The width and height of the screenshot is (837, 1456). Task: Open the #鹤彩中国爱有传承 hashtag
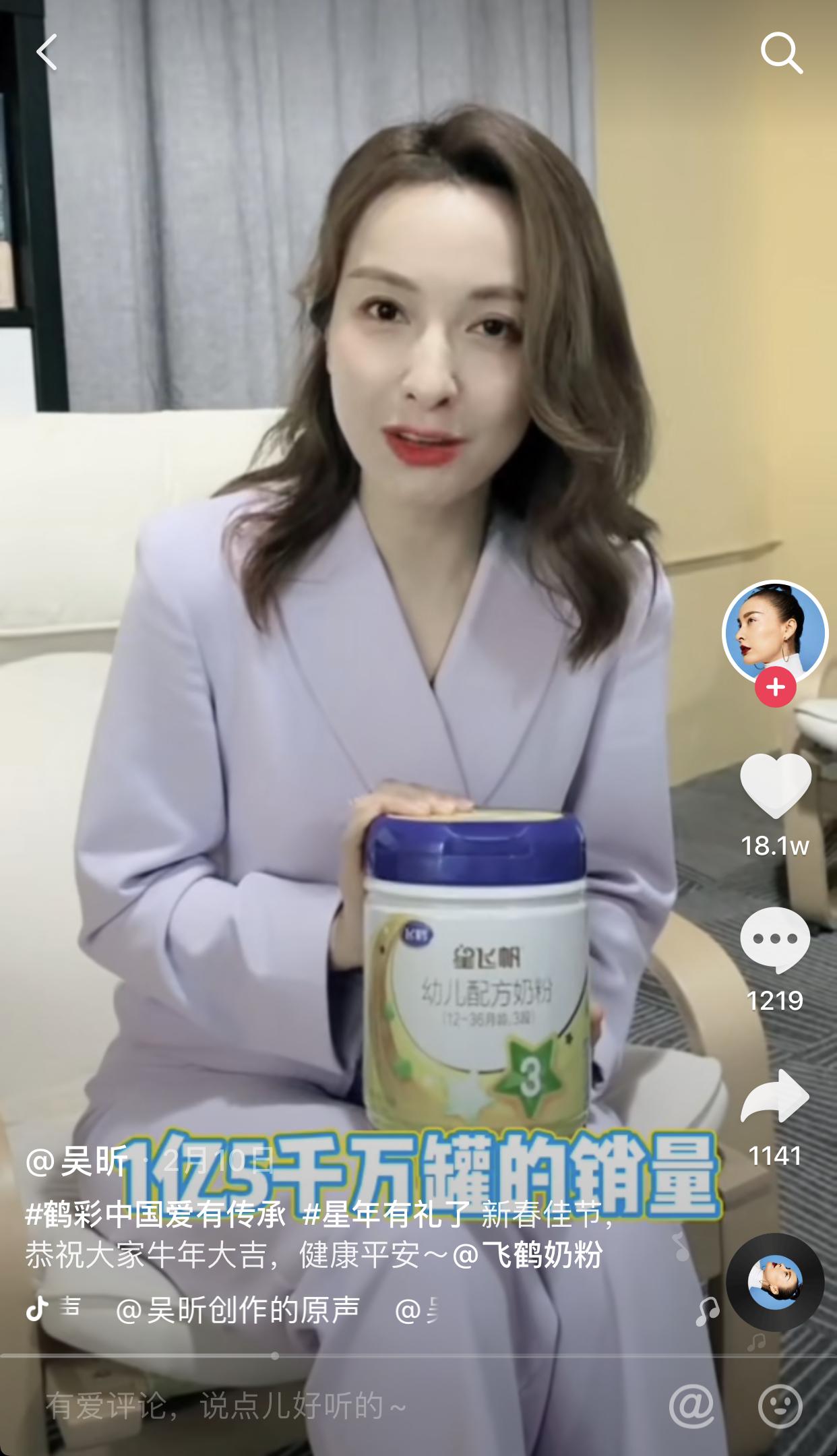tap(155, 1215)
